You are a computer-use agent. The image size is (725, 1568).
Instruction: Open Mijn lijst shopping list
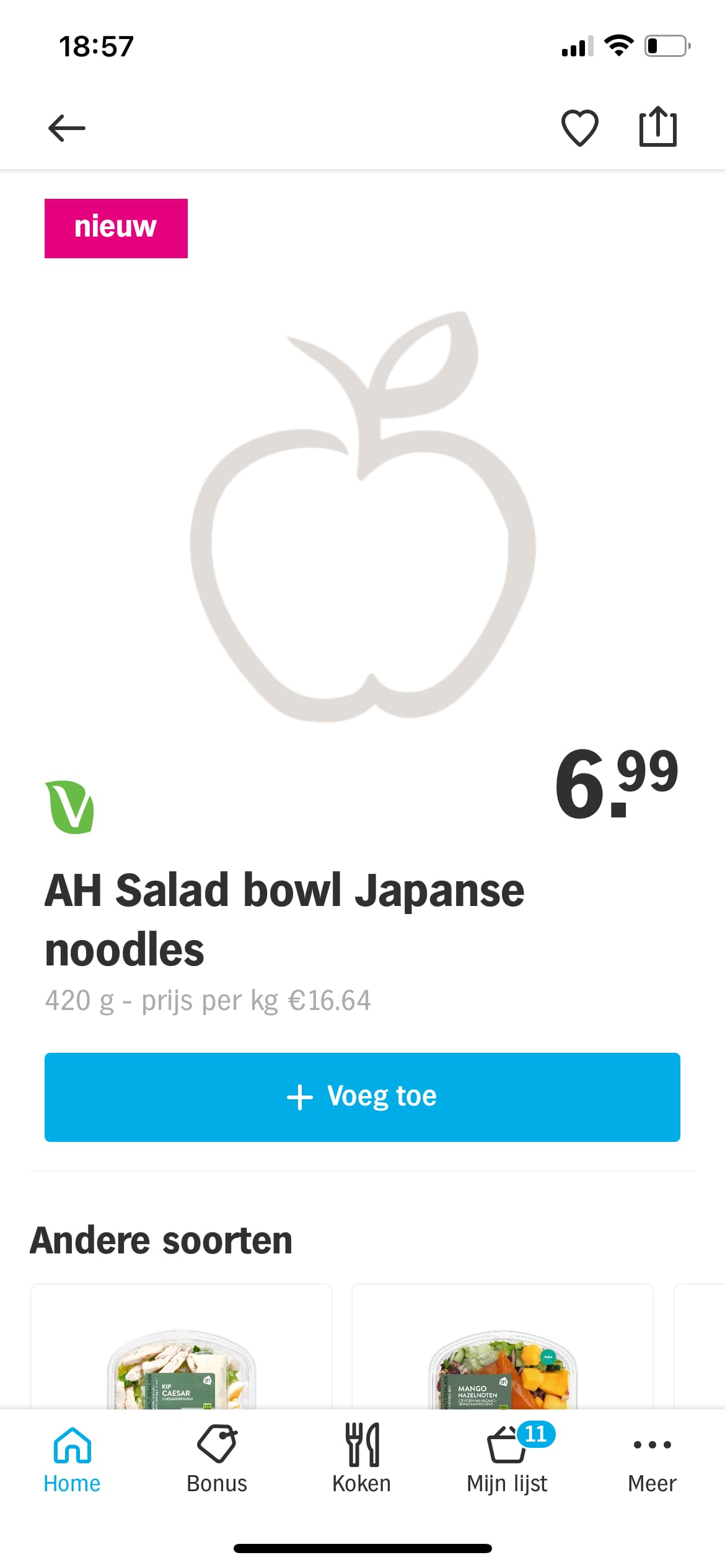coord(507,1460)
